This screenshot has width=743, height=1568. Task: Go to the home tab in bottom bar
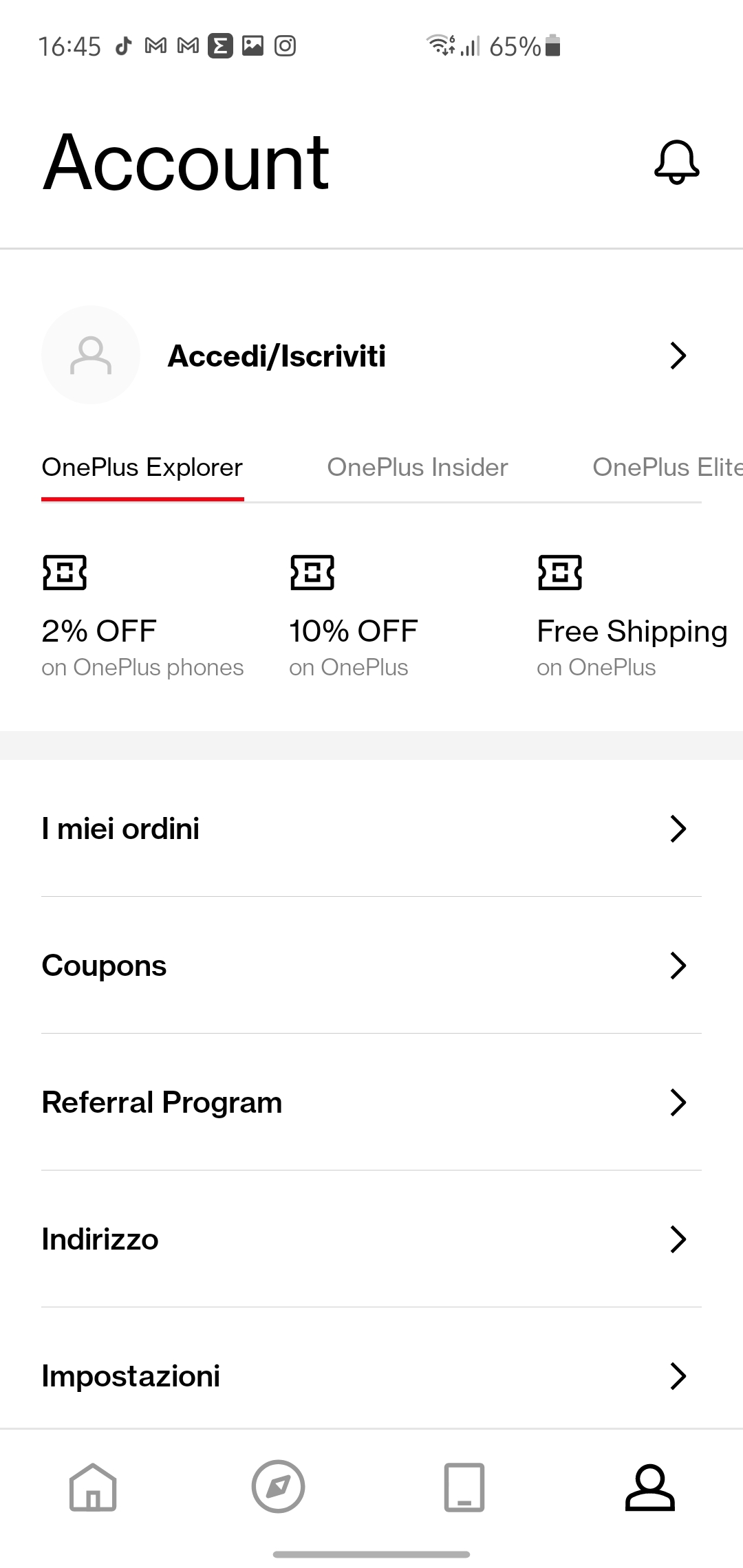pos(93,1487)
